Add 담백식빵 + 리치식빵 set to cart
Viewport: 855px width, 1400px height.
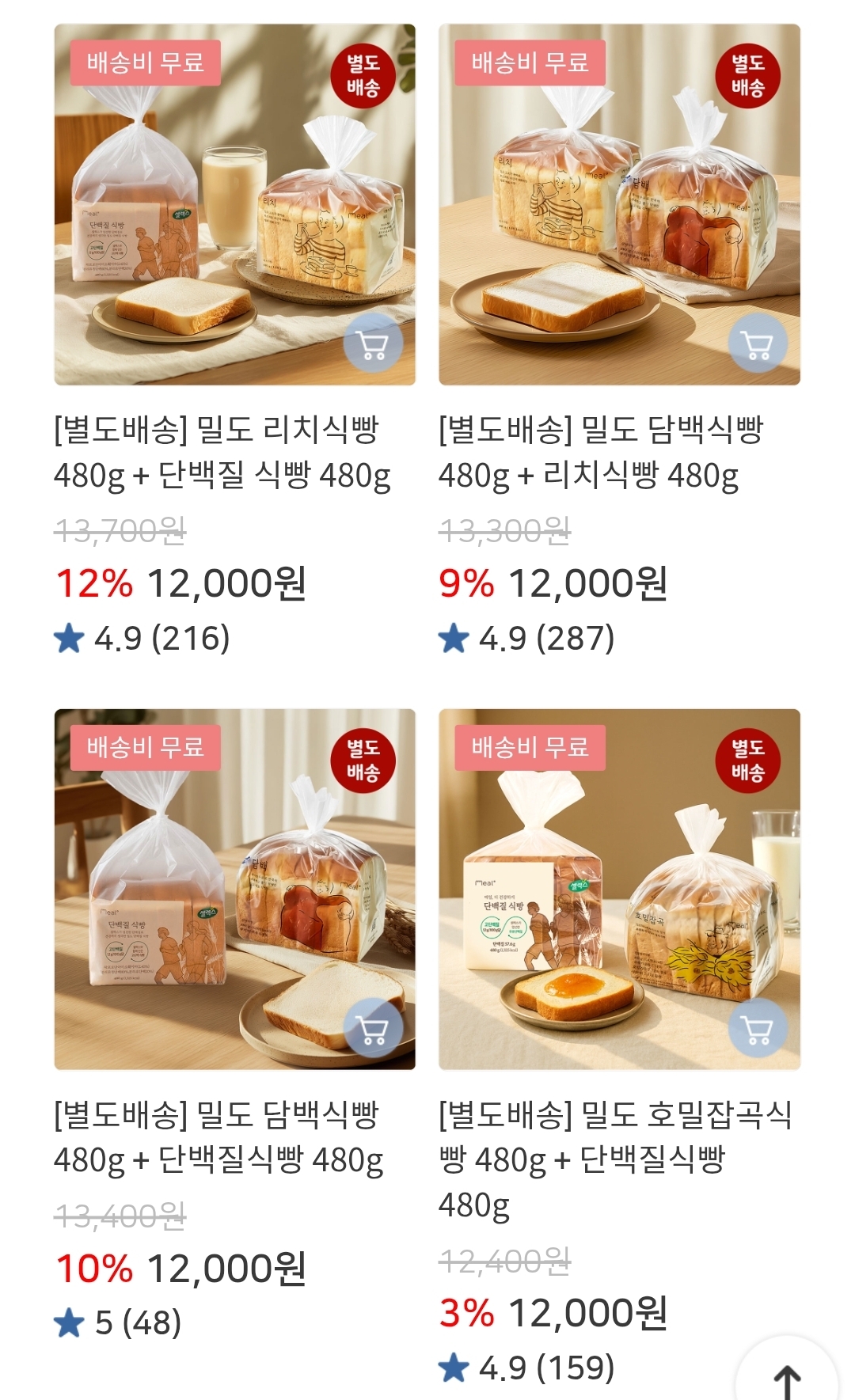[x=758, y=343]
